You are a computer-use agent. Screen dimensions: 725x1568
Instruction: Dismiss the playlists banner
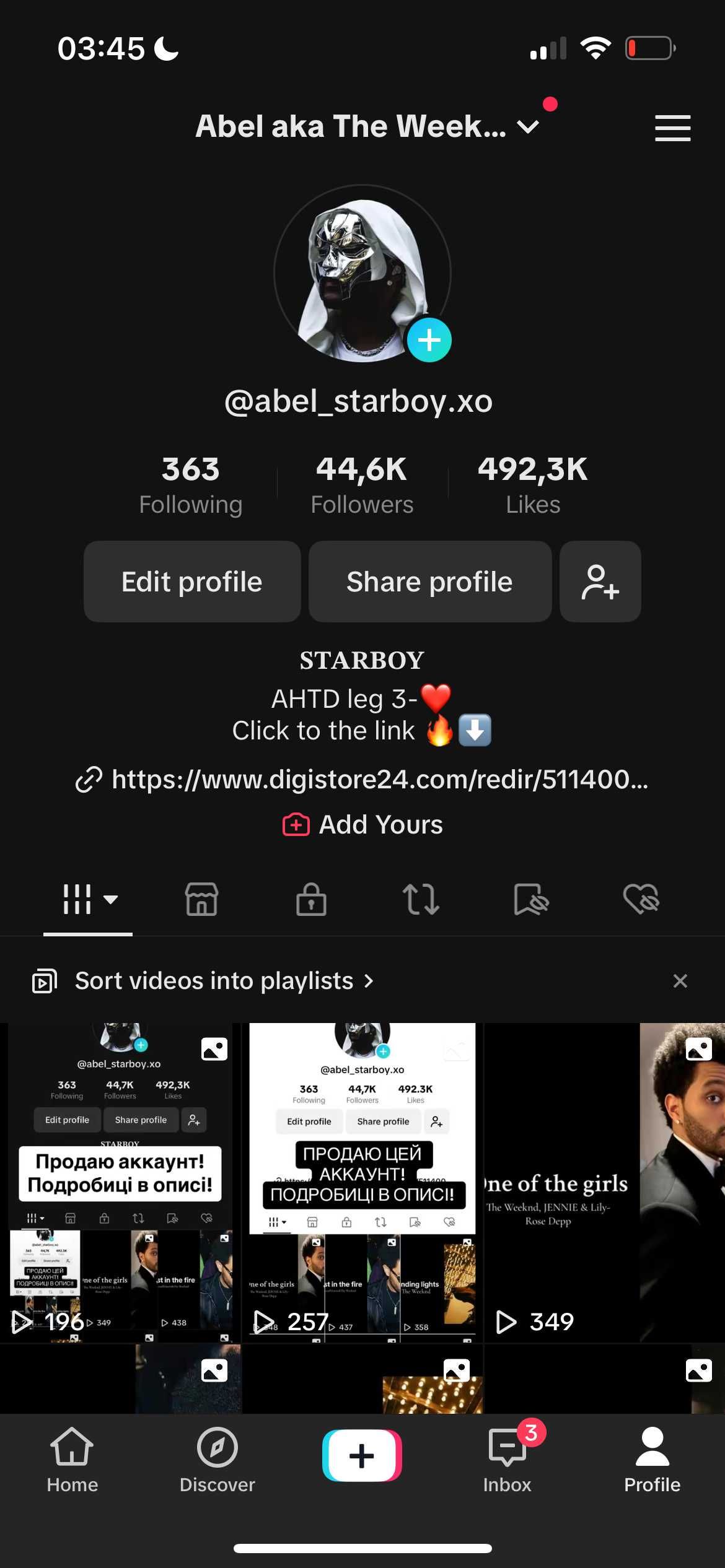click(x=680, y=981)
